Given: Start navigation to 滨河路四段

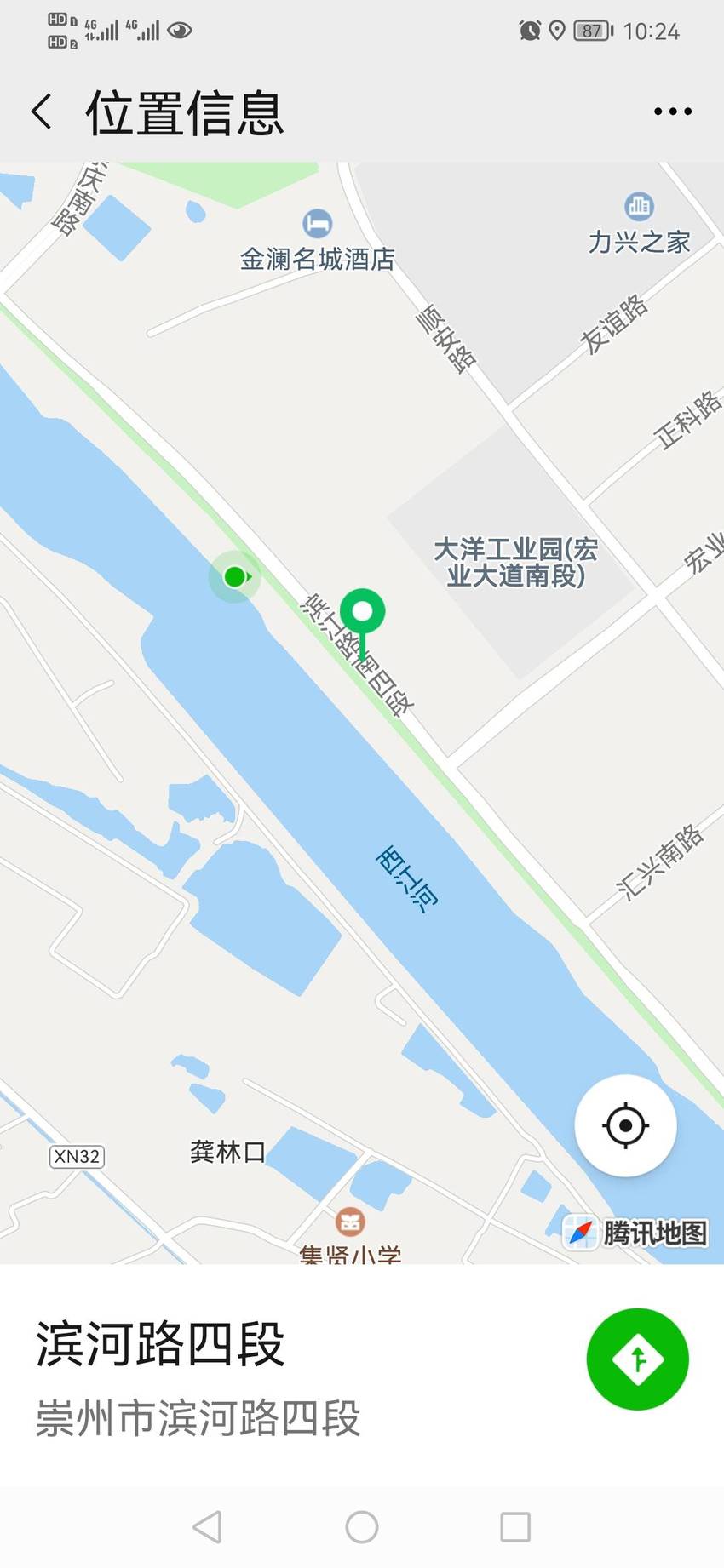Looking at the screenshot, I should tap(637, 1359).
